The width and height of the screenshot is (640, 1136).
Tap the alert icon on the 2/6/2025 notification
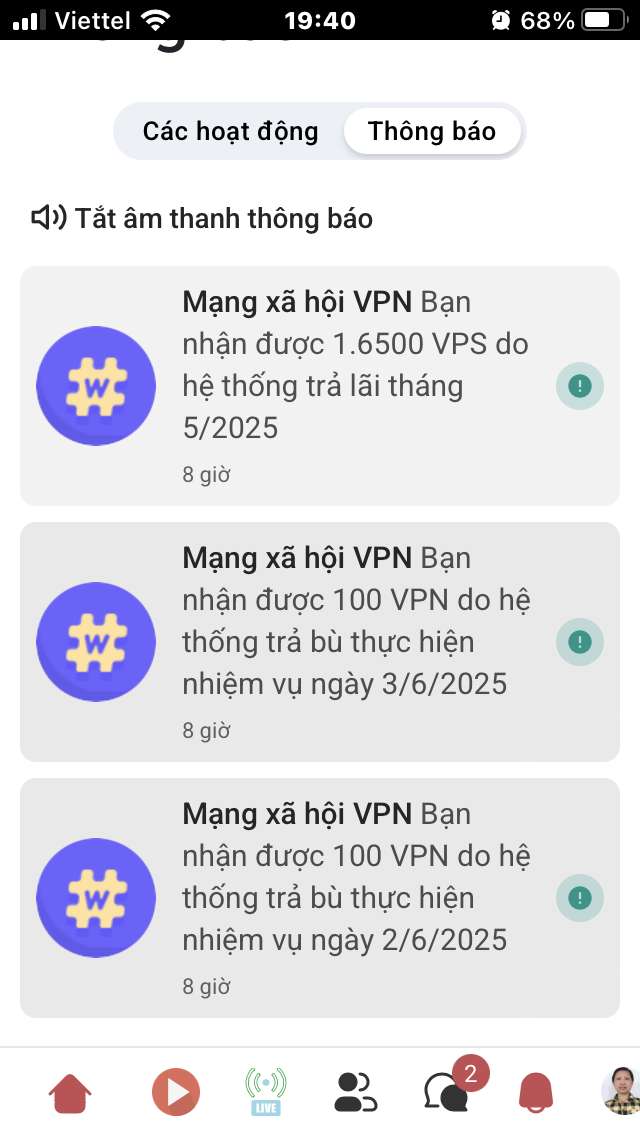tap(580, 898)
